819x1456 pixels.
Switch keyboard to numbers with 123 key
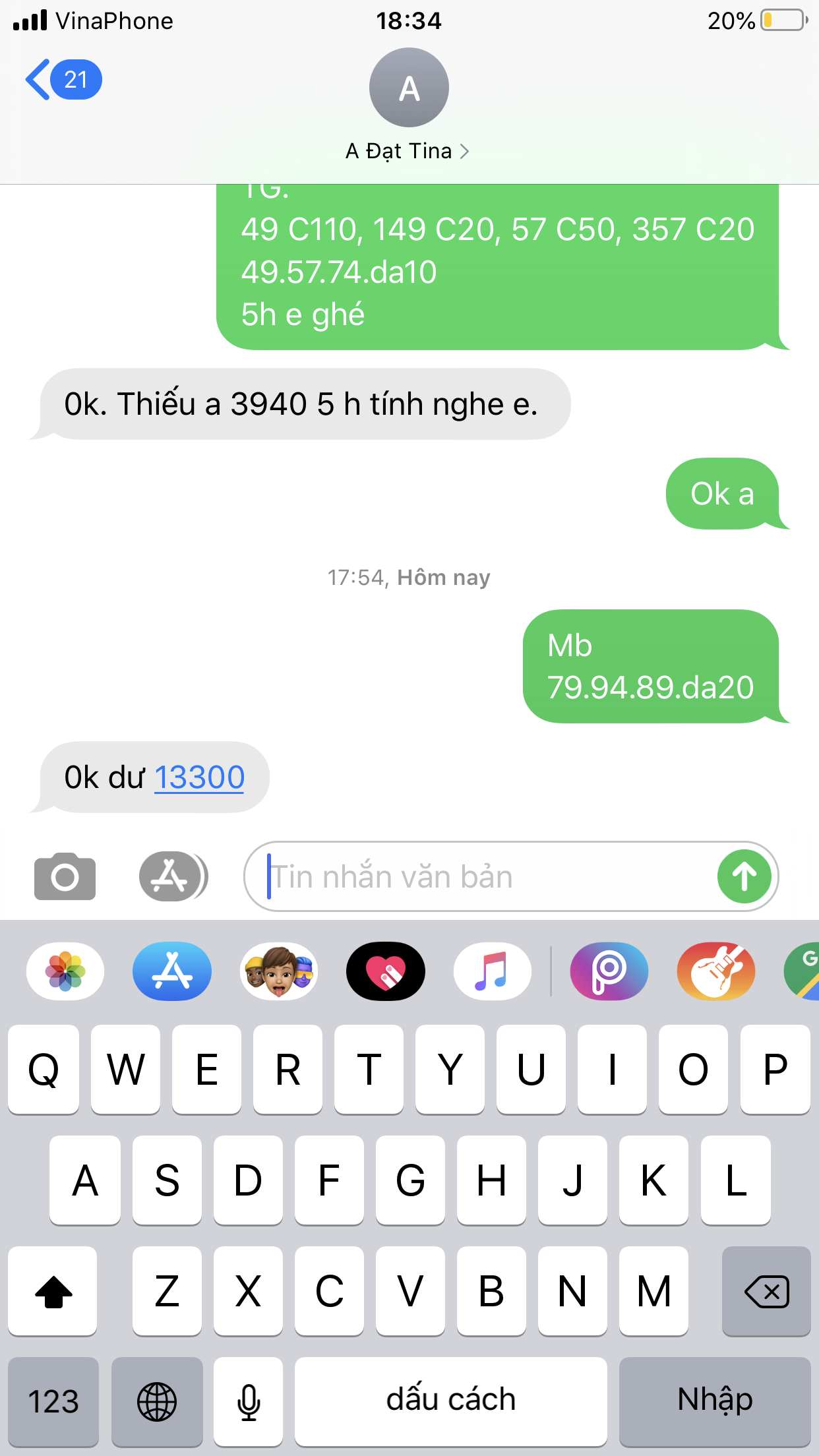click(53, 1401)
